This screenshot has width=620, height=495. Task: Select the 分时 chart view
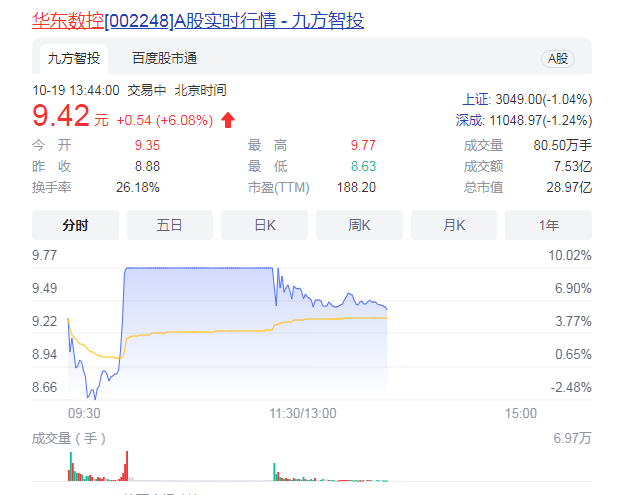click(75, 225)
